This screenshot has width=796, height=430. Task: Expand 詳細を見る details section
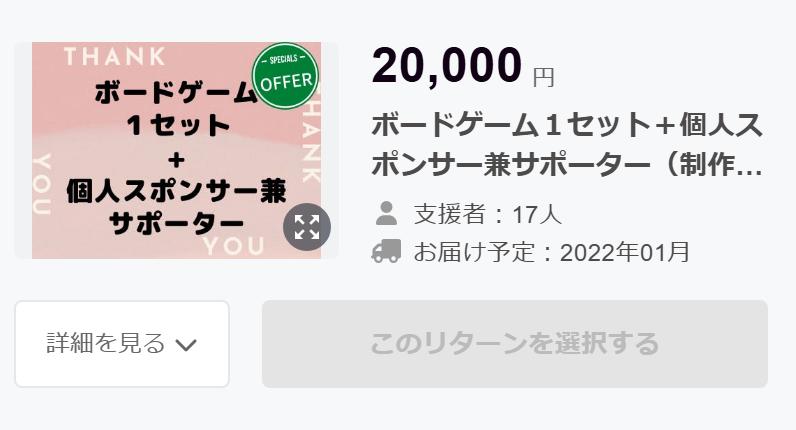122,344
